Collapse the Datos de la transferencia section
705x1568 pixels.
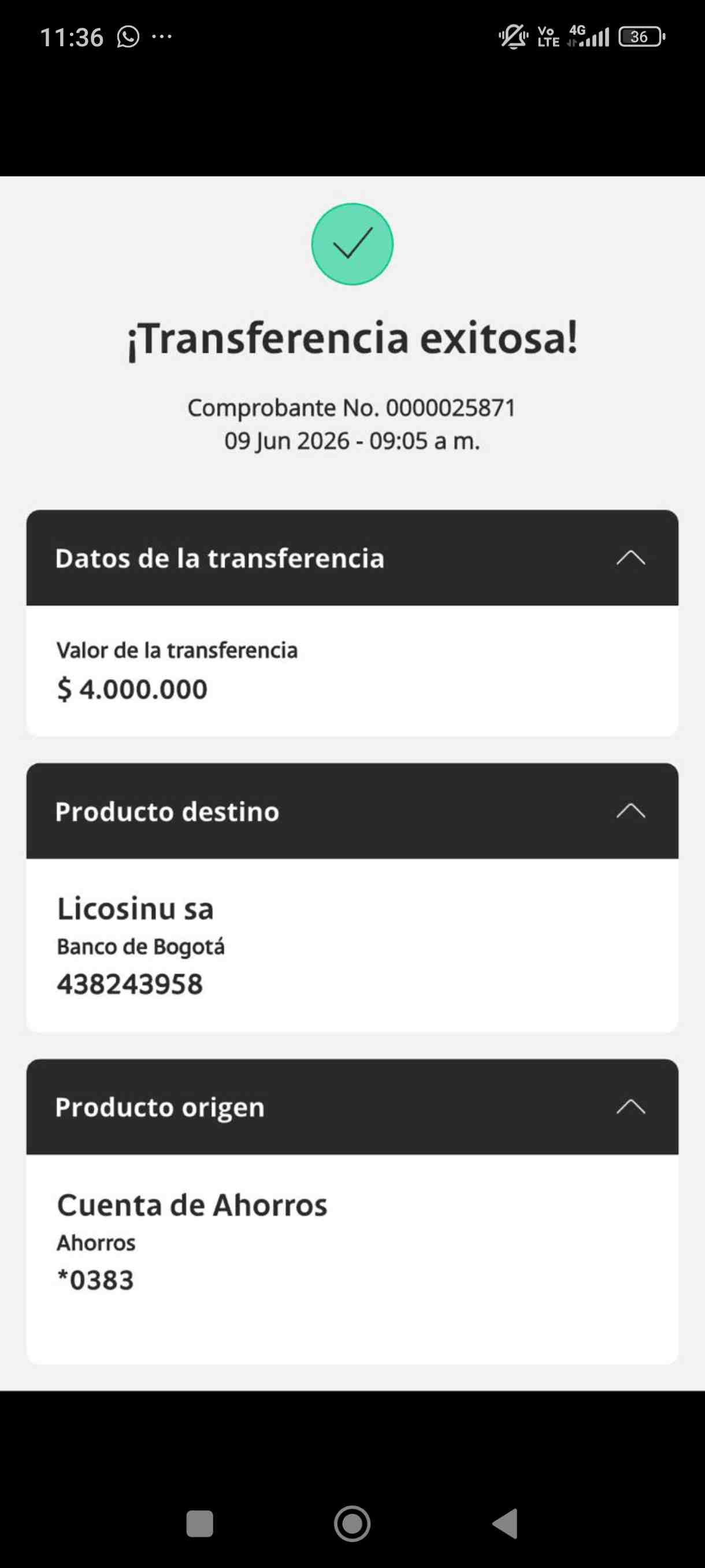pyautogui.click(x=630, y=557)
